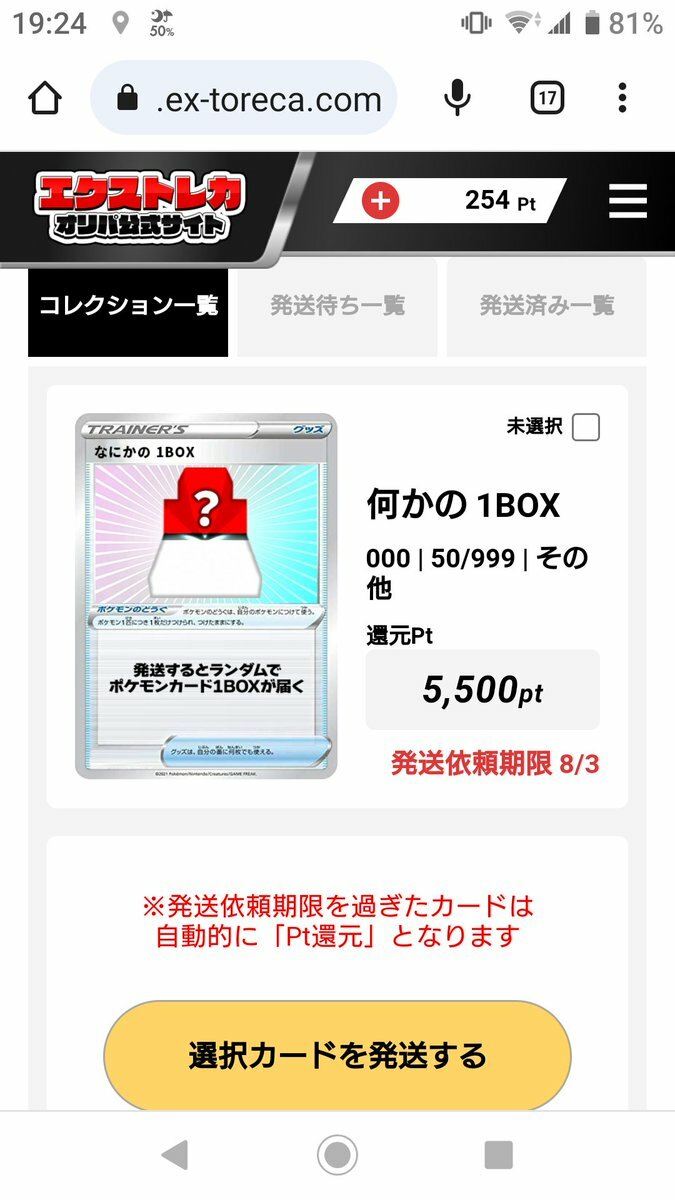Screen dimensions: 675x1200
Task: Open the site hamburger menu
Action: [x=628, y=201]
